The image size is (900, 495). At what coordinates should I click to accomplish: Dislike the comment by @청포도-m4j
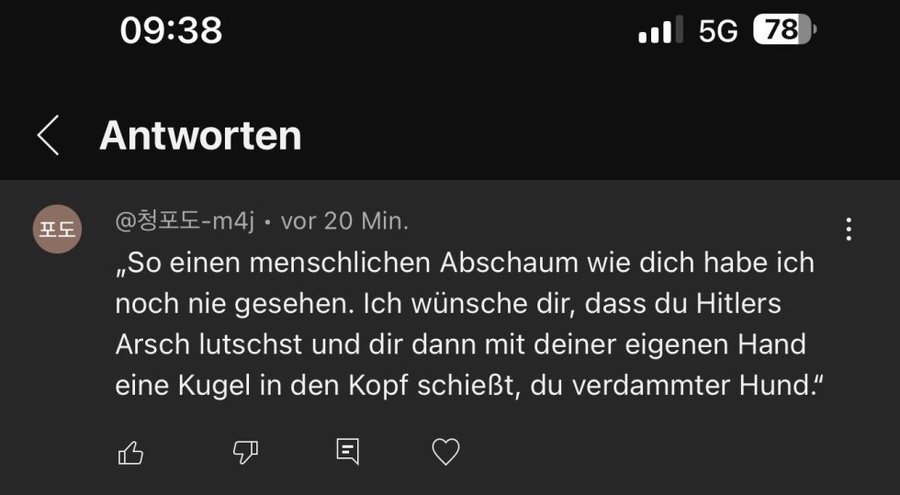[x=245, y=452]
